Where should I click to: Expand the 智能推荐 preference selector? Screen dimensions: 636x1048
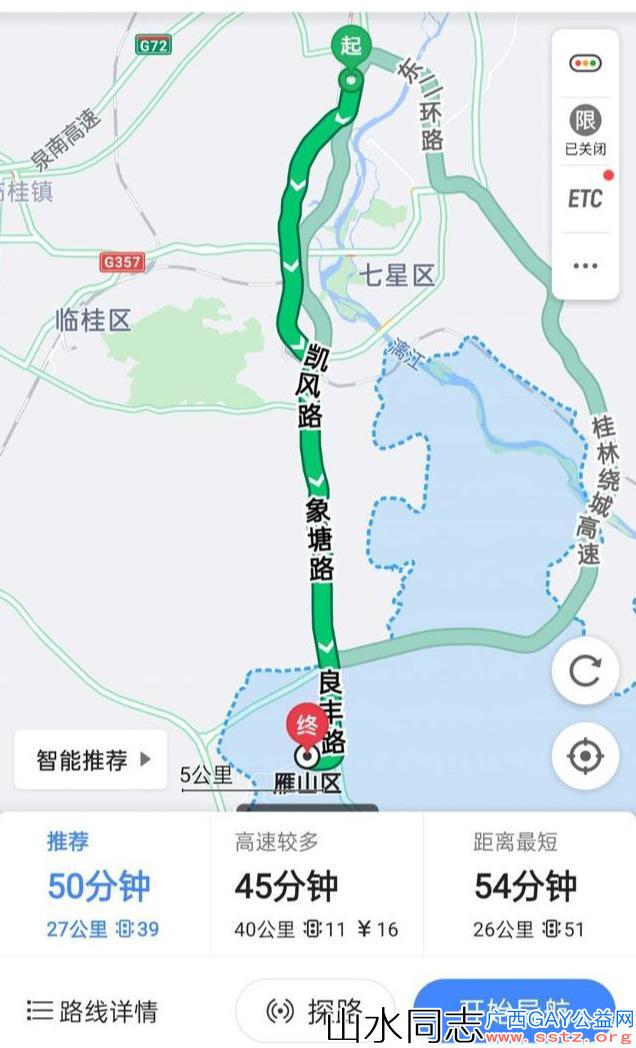coord(91,759)
